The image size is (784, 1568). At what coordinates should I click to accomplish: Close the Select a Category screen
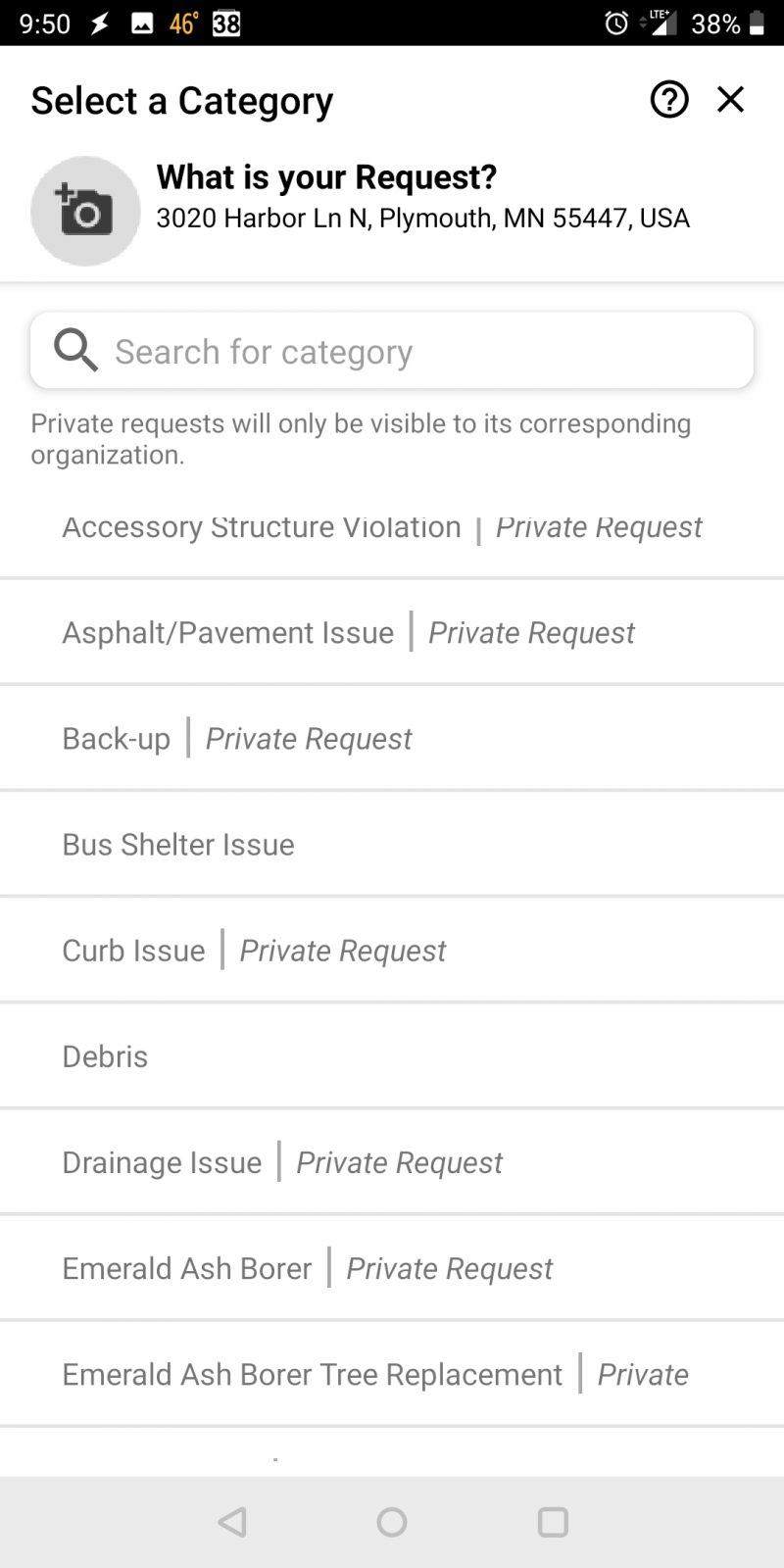731,100
